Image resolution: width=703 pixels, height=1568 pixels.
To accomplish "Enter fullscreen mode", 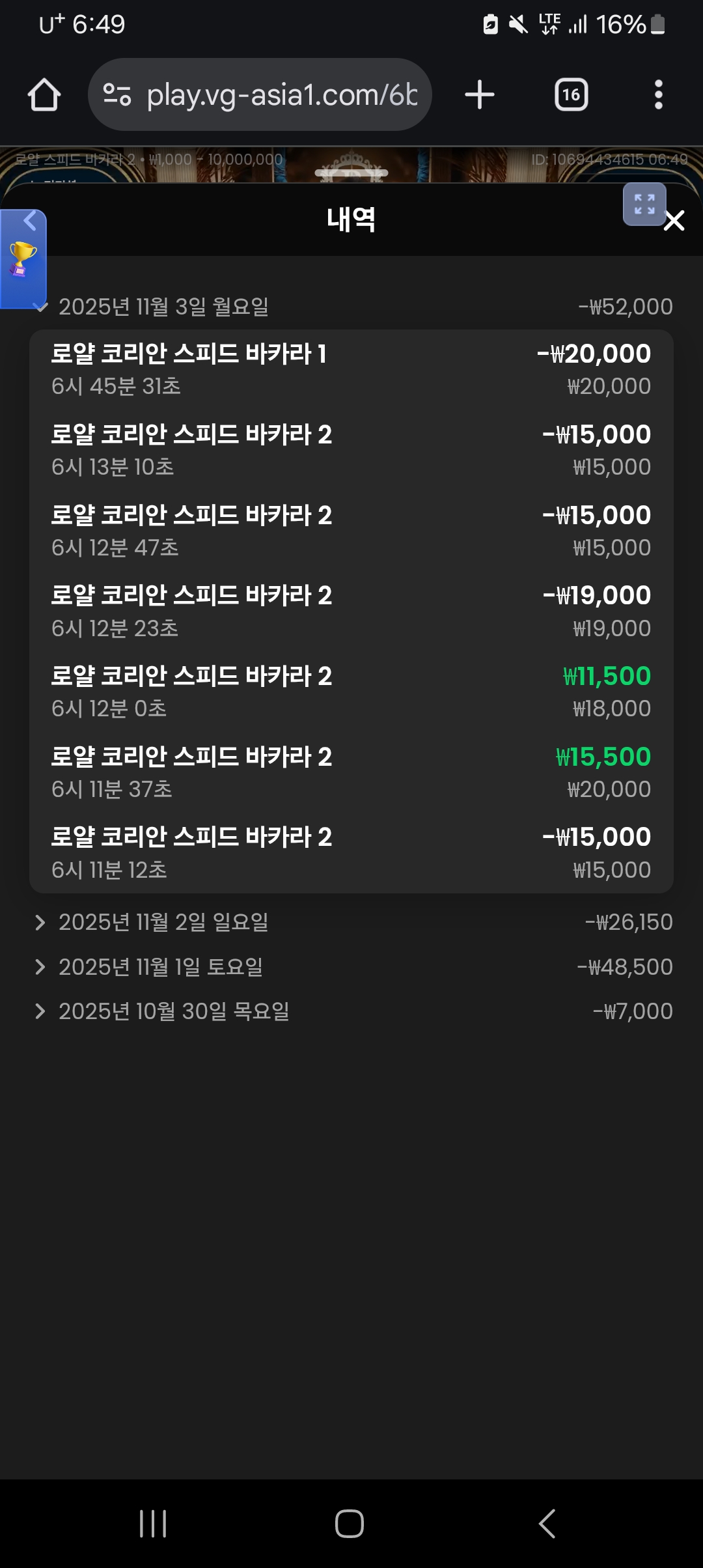I will tap(644, 204).
